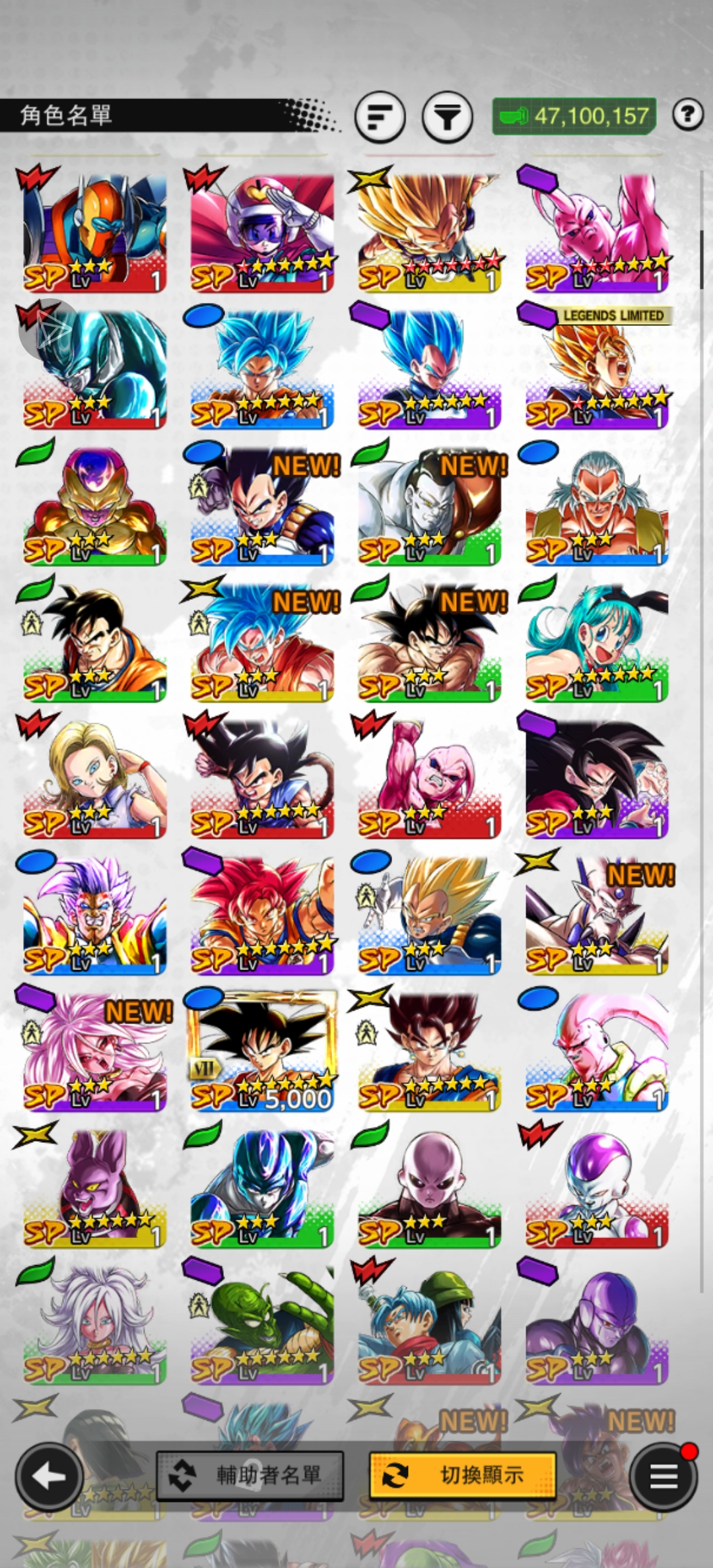Open the character filter funnel
Image resolution: width=713 pixels, height=1568 pixels.
point(448,117)
